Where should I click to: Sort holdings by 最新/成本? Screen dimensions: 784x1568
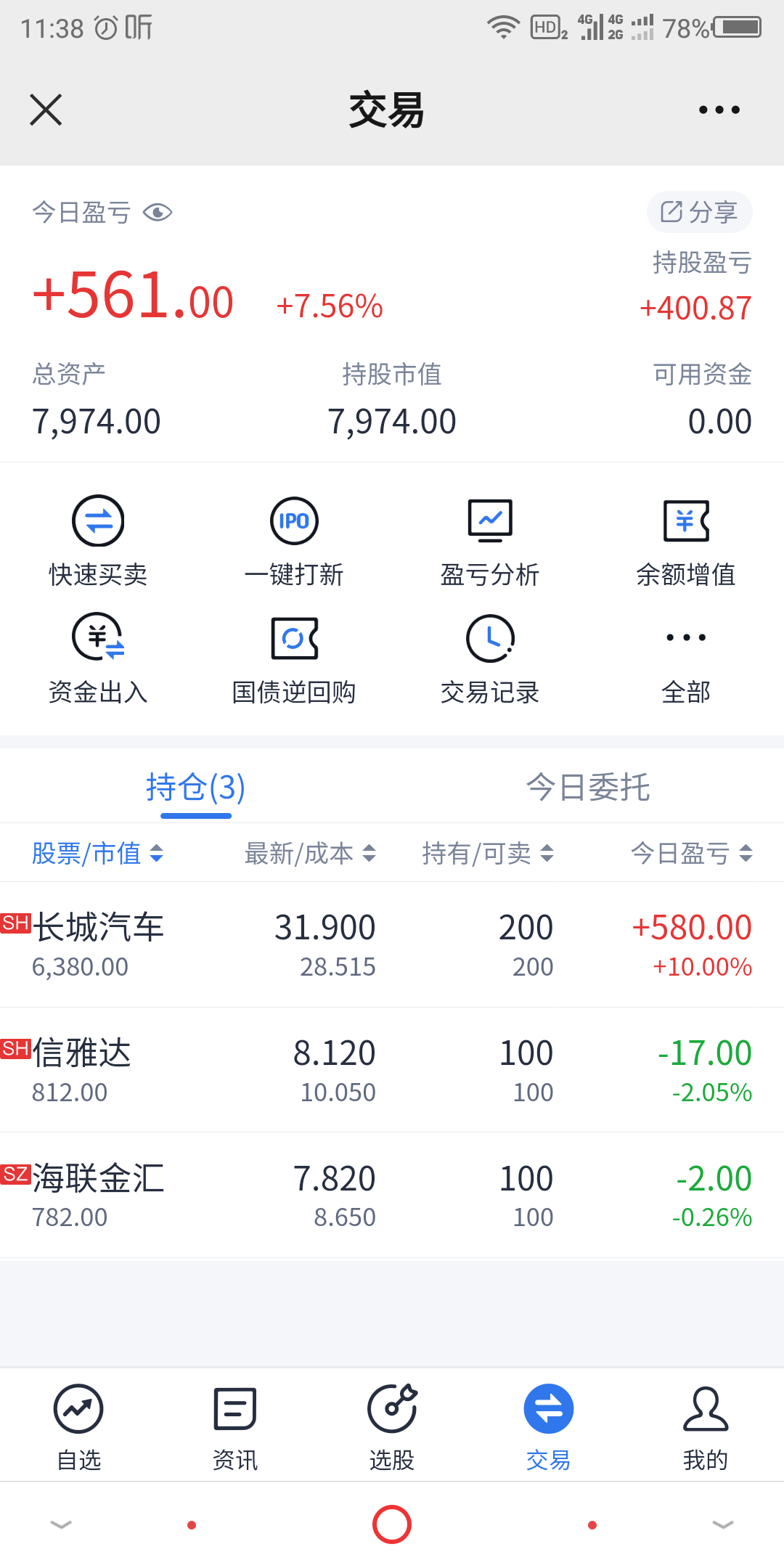pyautogui.click(x=310, y=853)
